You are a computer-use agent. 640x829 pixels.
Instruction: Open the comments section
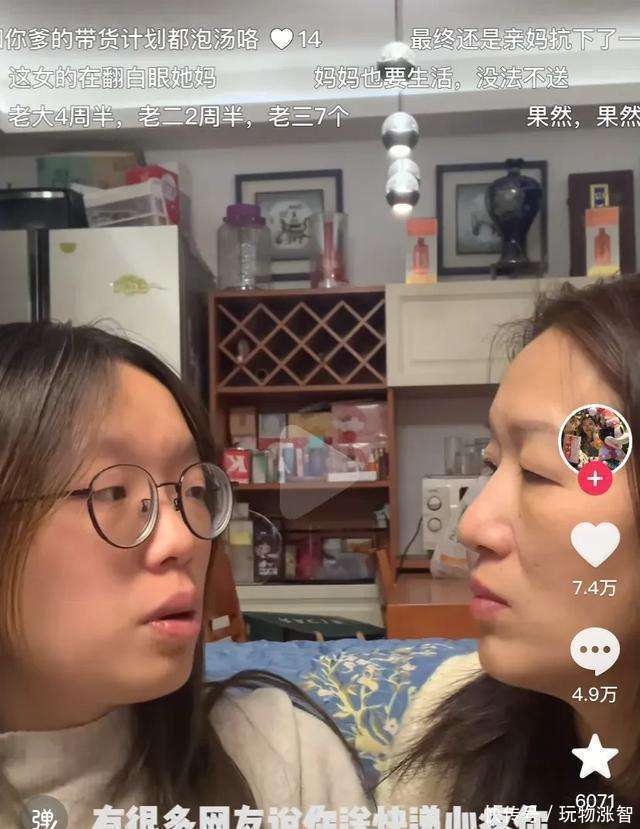(x=595, y=651)
